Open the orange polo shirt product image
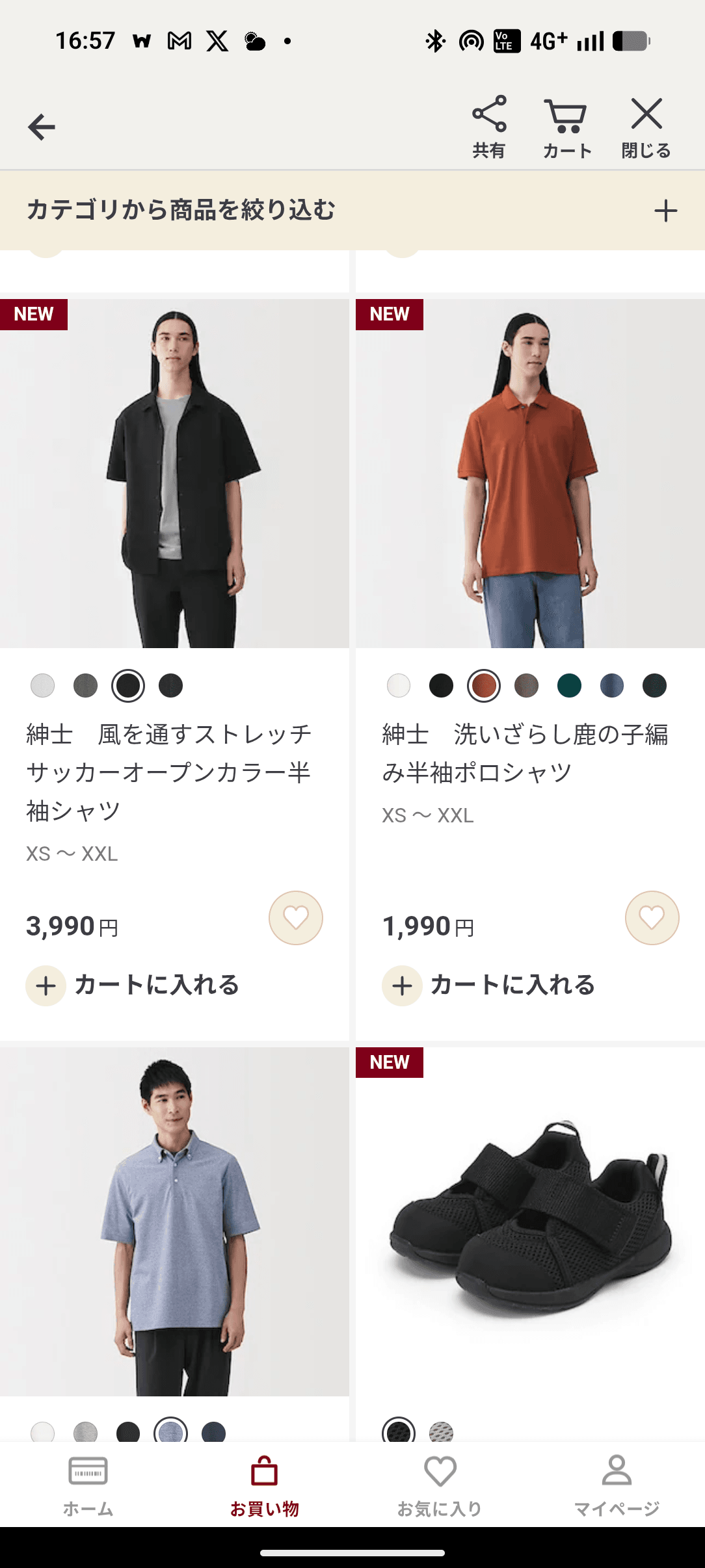The width and height of the screenshot is (705, 1568). pyautogui.click(x=530, y=473)
